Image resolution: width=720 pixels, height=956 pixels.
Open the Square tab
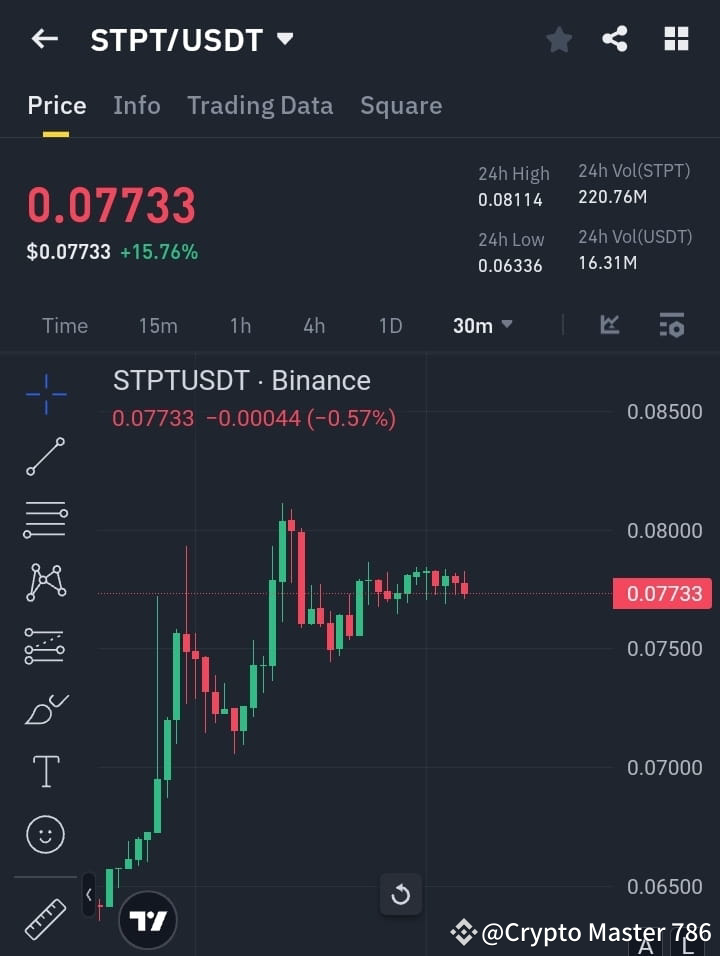point(401,105)
